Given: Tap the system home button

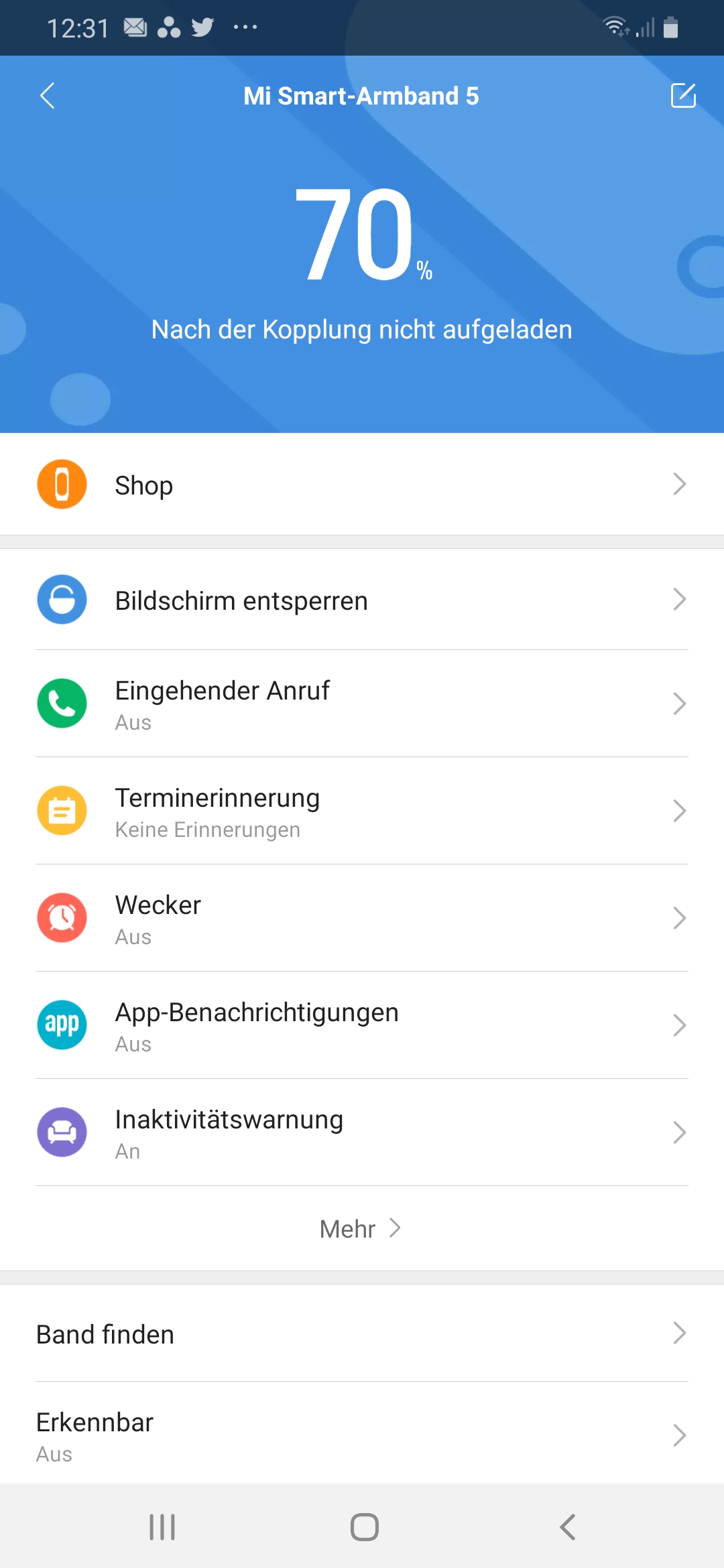Looking at the screenshot, I should click(x=364, y=1527).
